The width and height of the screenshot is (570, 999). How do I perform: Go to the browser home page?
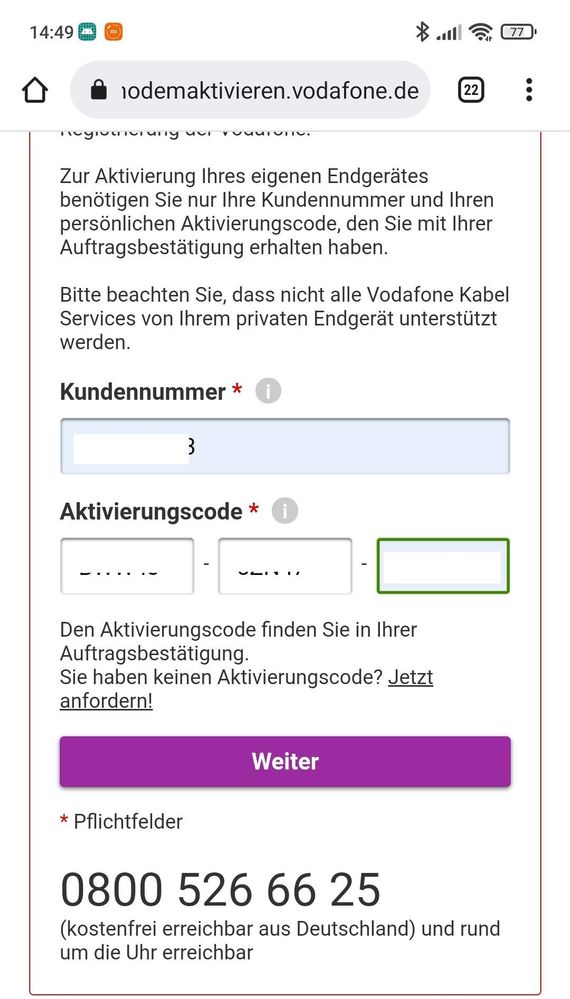[x=35, y=90]
